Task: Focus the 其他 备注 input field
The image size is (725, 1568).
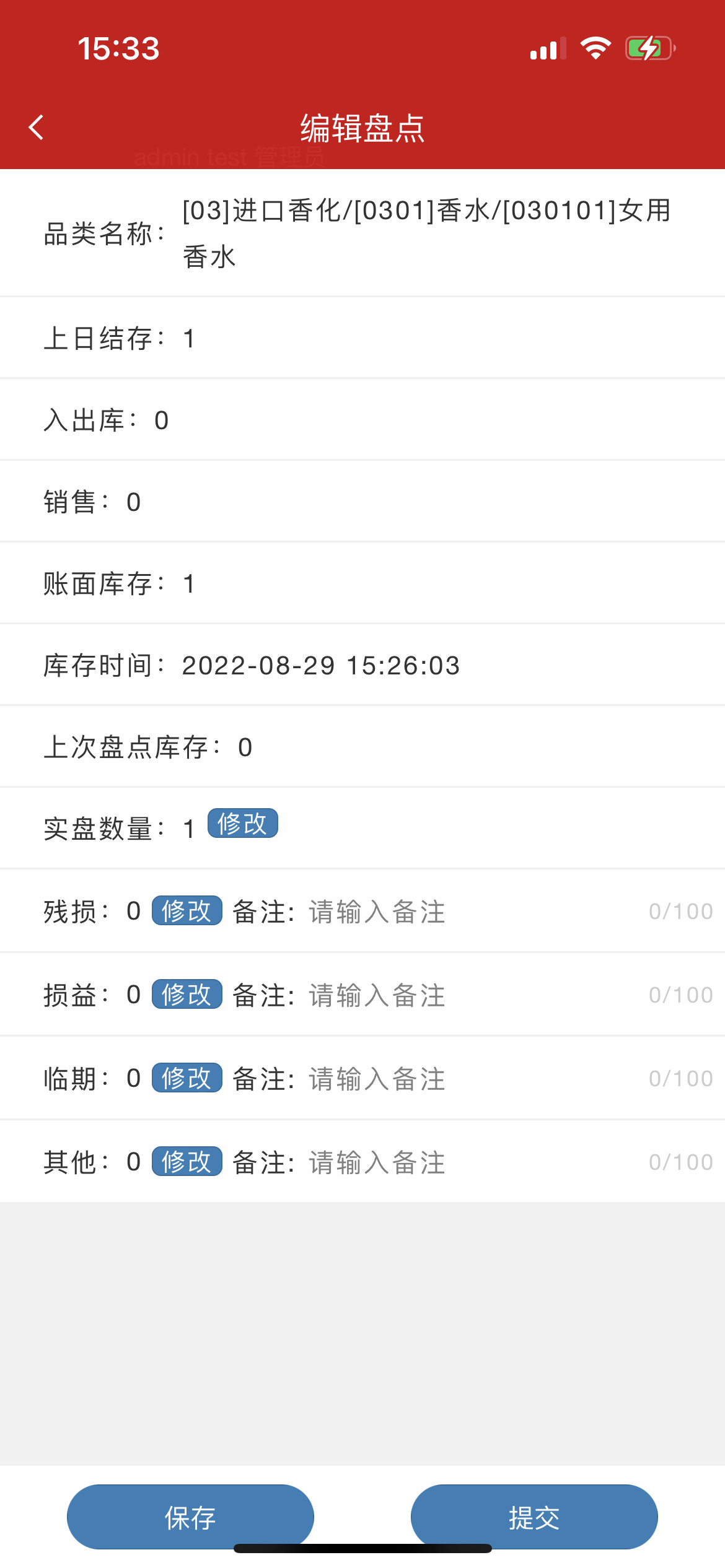Action: coord(471,1162)
